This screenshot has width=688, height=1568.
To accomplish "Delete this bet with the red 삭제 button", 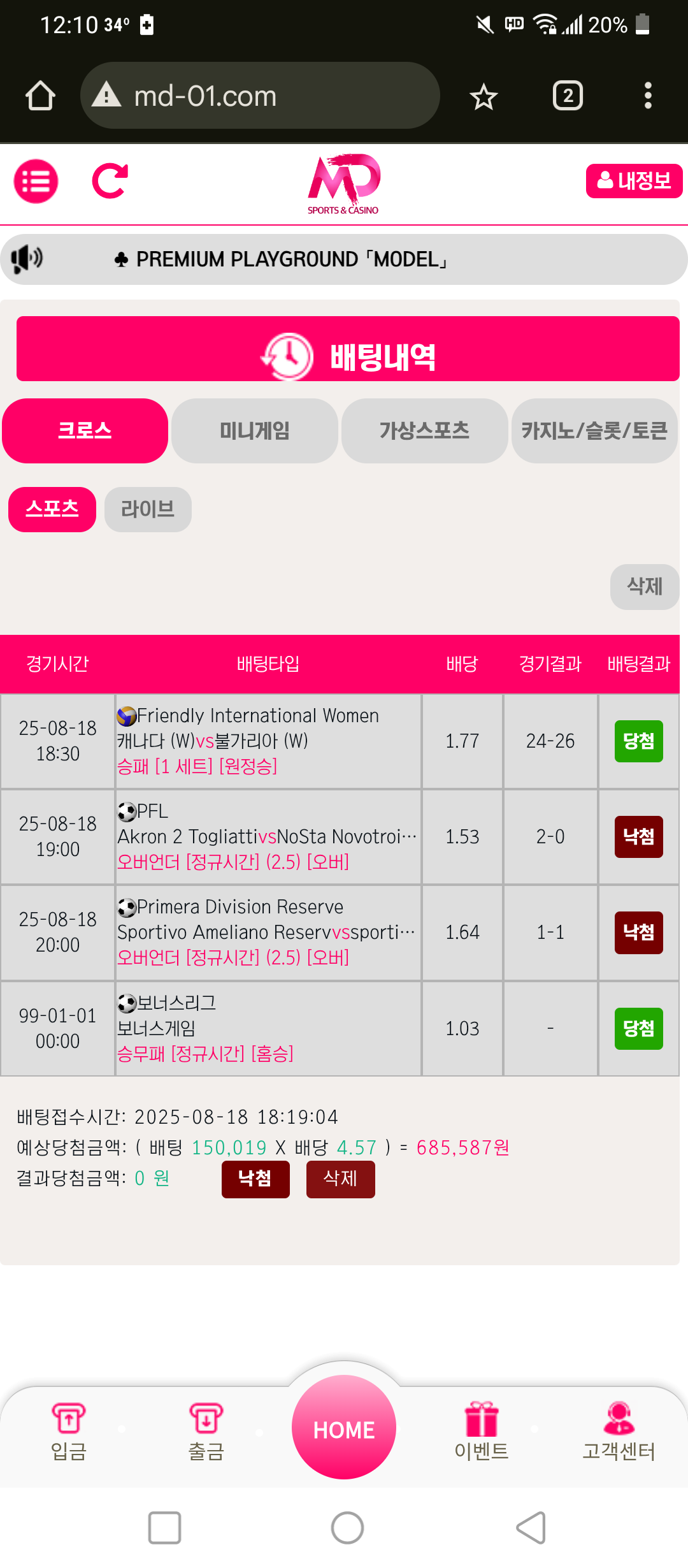I will coord(340,1179).
